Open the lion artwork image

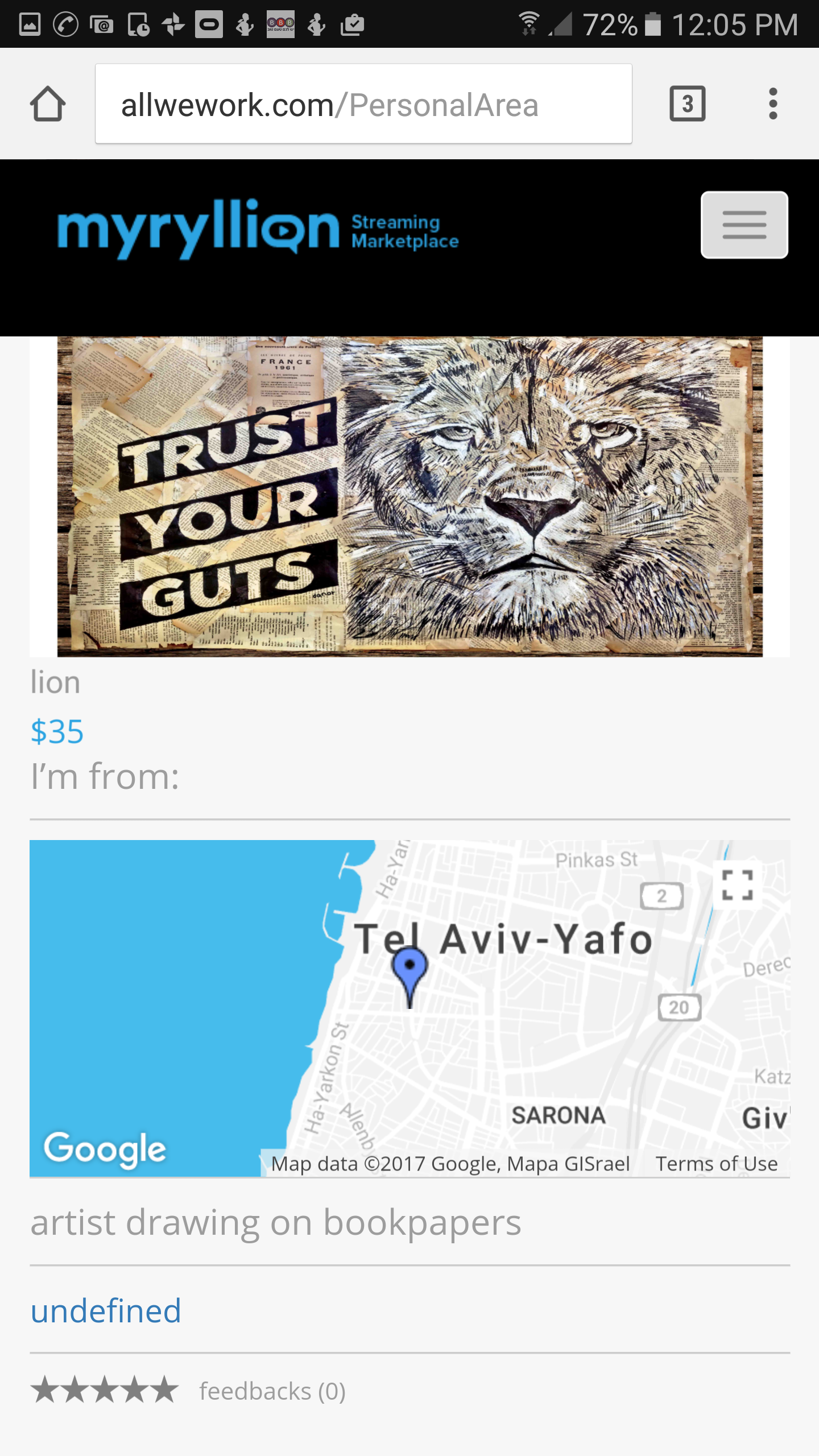409,496
